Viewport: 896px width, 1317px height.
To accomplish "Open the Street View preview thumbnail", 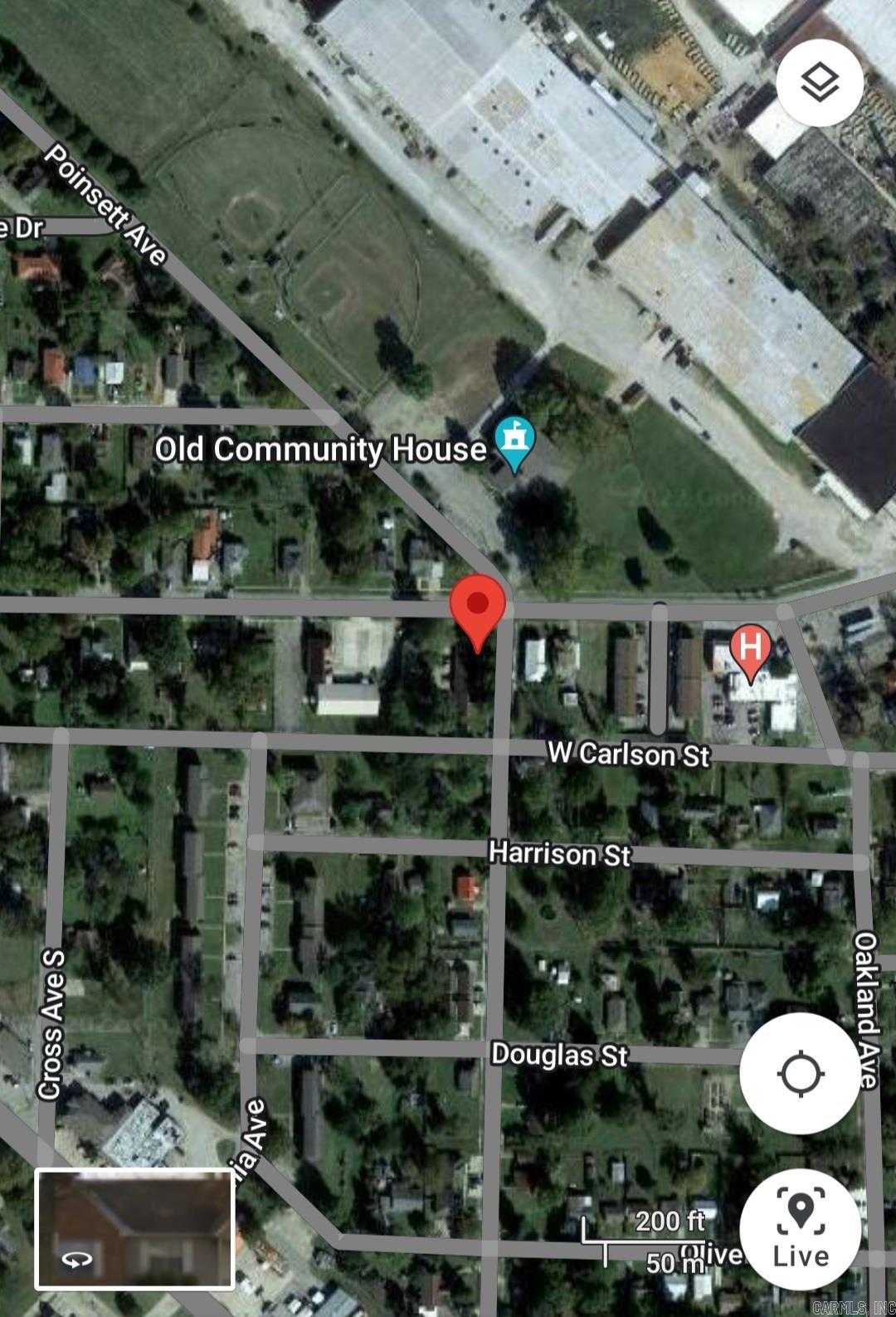I will pos(134,1228).
